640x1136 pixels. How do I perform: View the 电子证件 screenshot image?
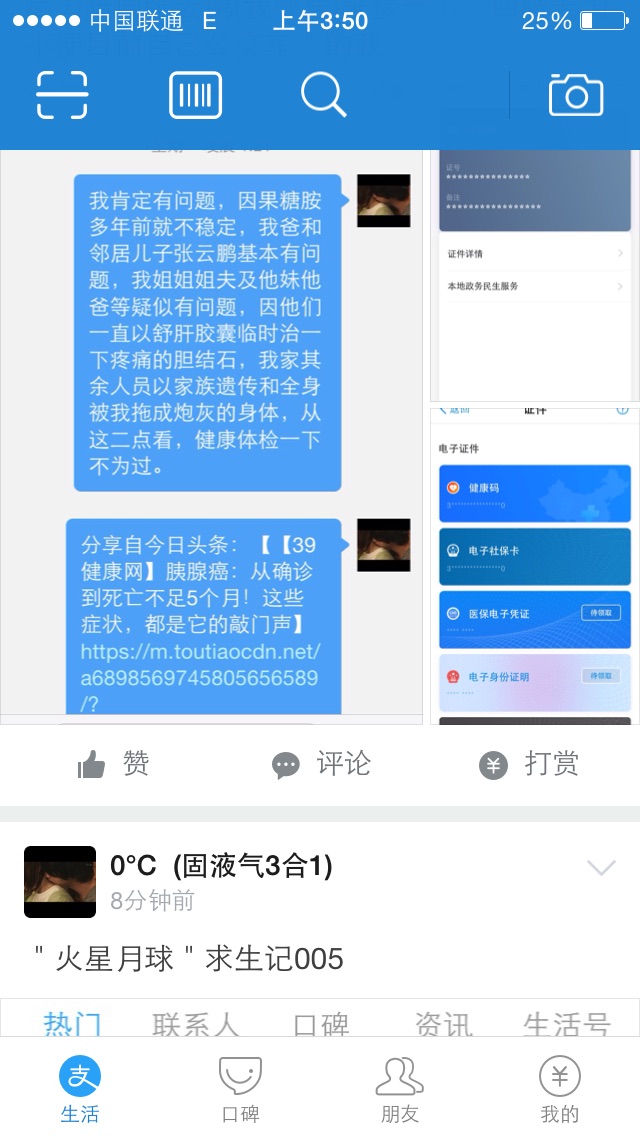coord(534,565)
